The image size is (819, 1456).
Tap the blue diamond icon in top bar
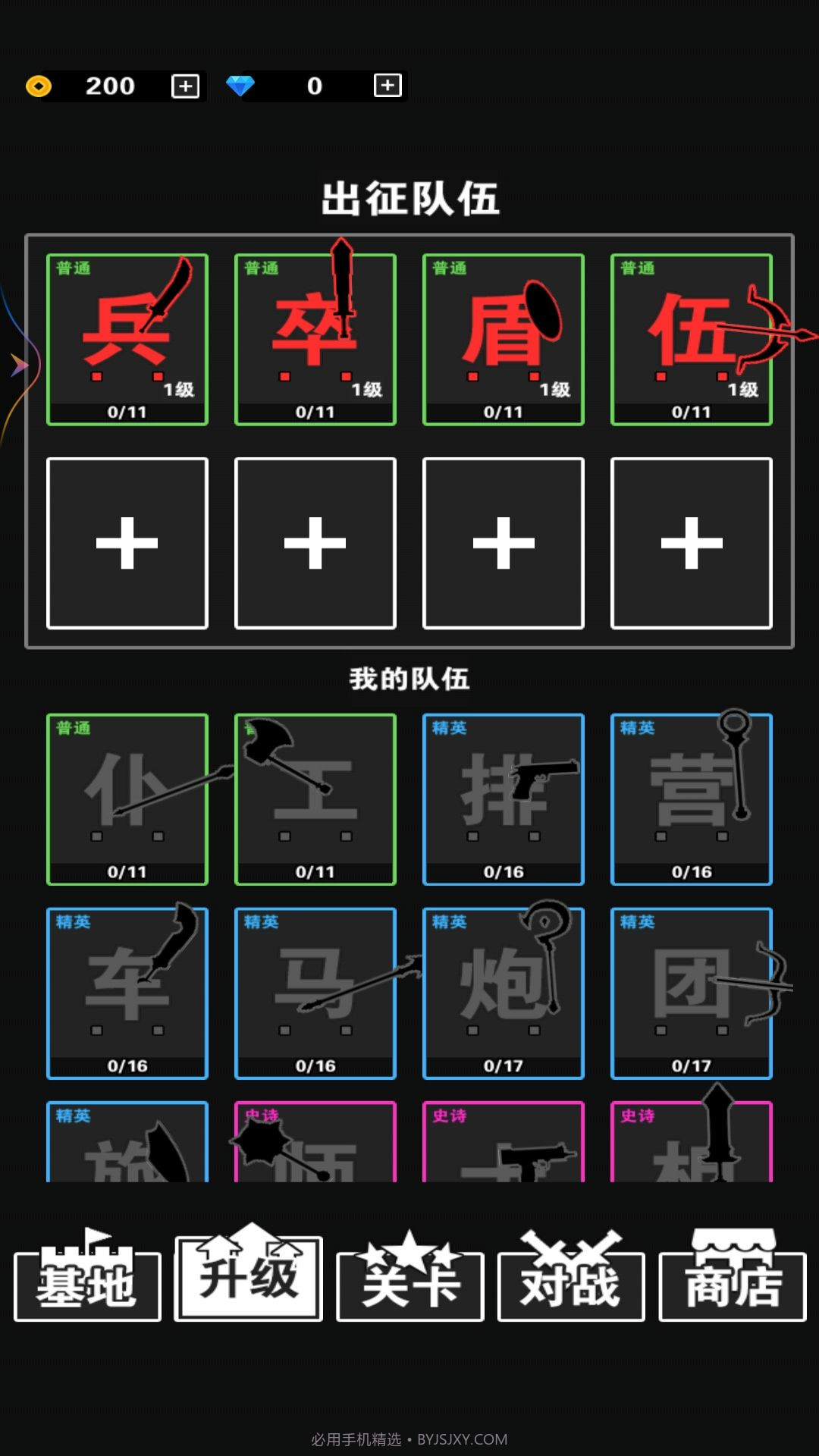click(243, 85)
